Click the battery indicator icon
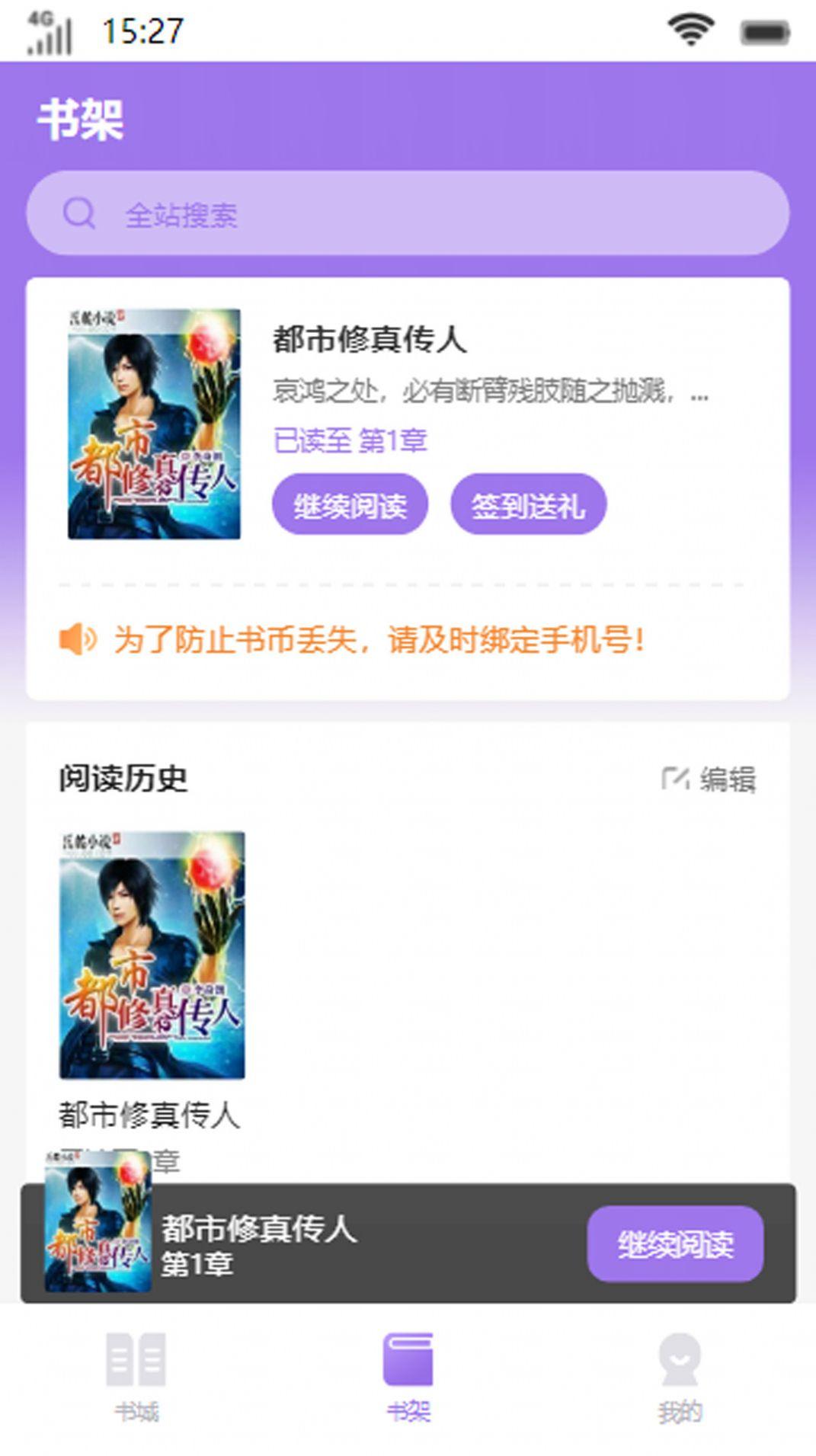The width and height of the screenshot is (816, 1456). click(765, 32)
